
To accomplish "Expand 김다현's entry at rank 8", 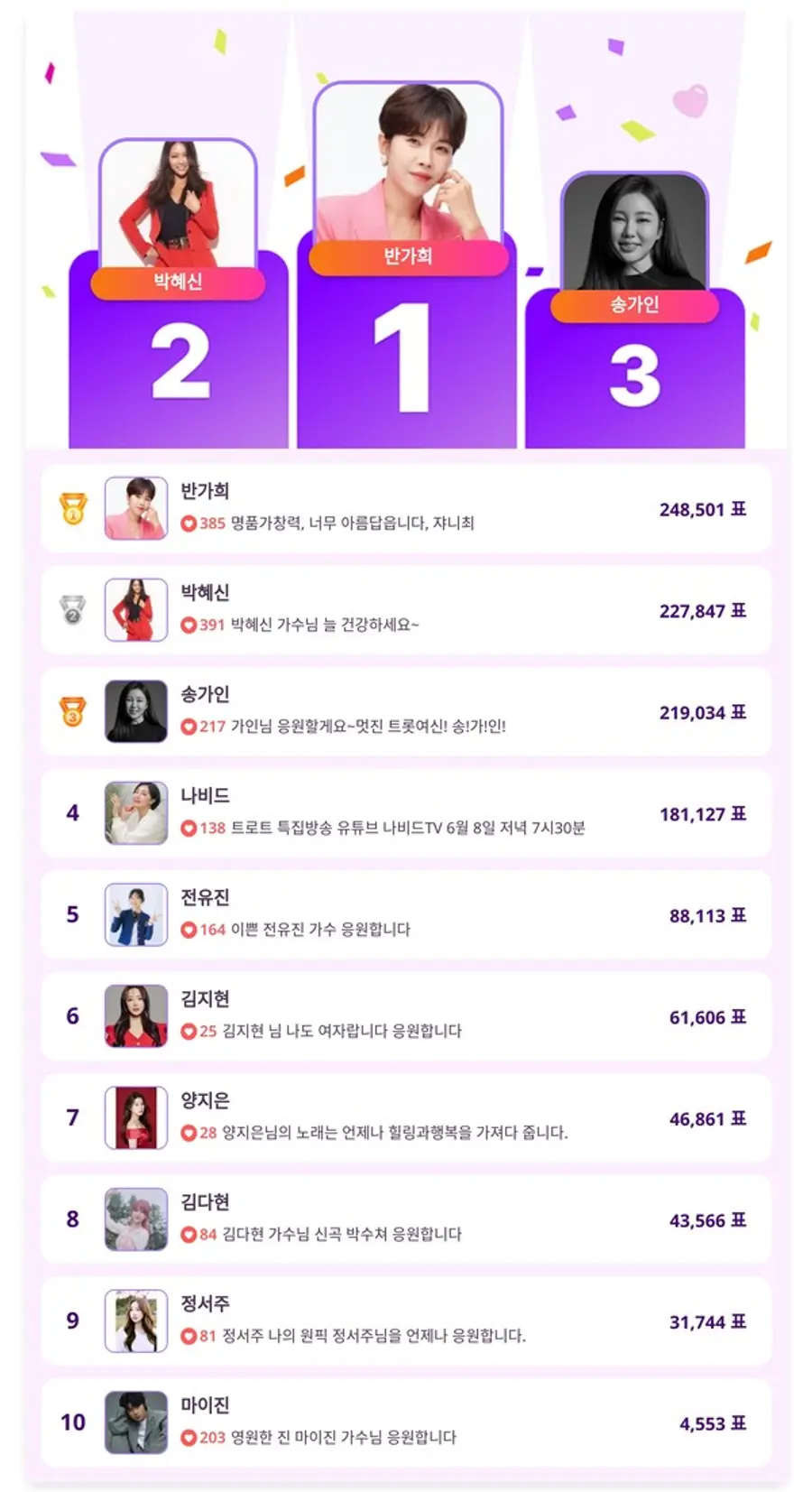I will click(x=406, y=1219).
